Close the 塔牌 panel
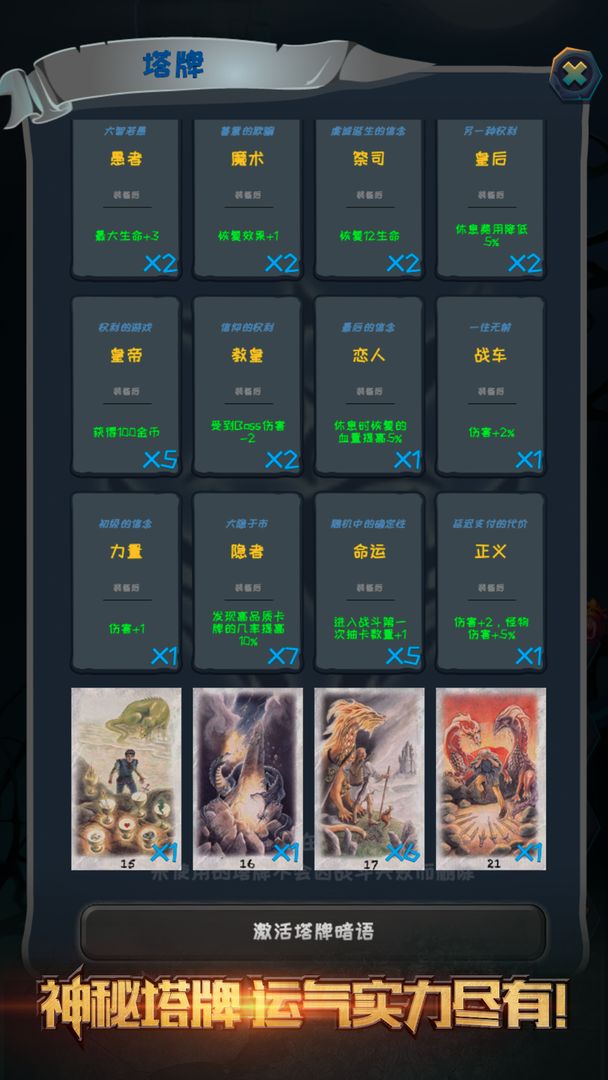Image resolution: width=608 pixels, height=1080 pixels. pyautogui.click(x=575, y=74)
